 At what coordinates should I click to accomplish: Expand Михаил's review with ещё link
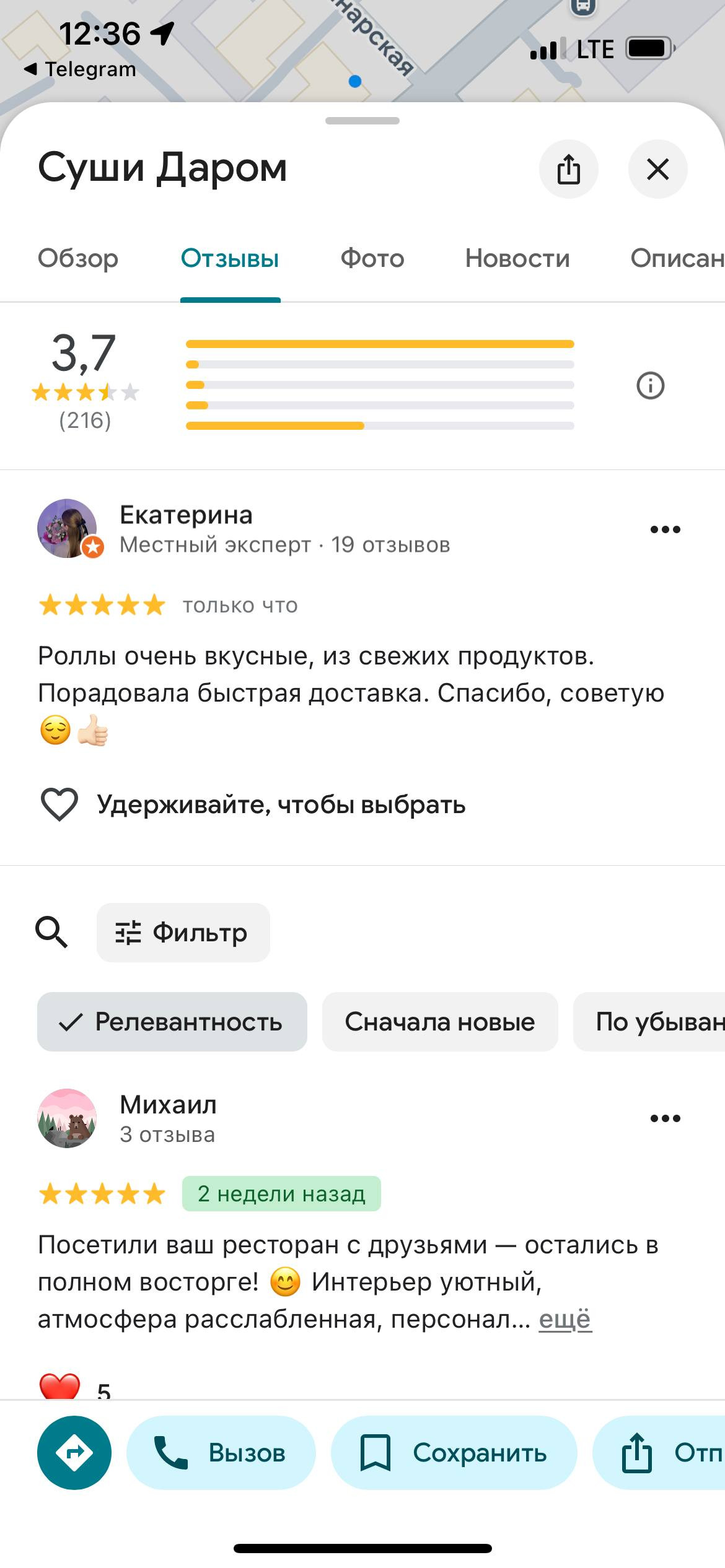565,1318
